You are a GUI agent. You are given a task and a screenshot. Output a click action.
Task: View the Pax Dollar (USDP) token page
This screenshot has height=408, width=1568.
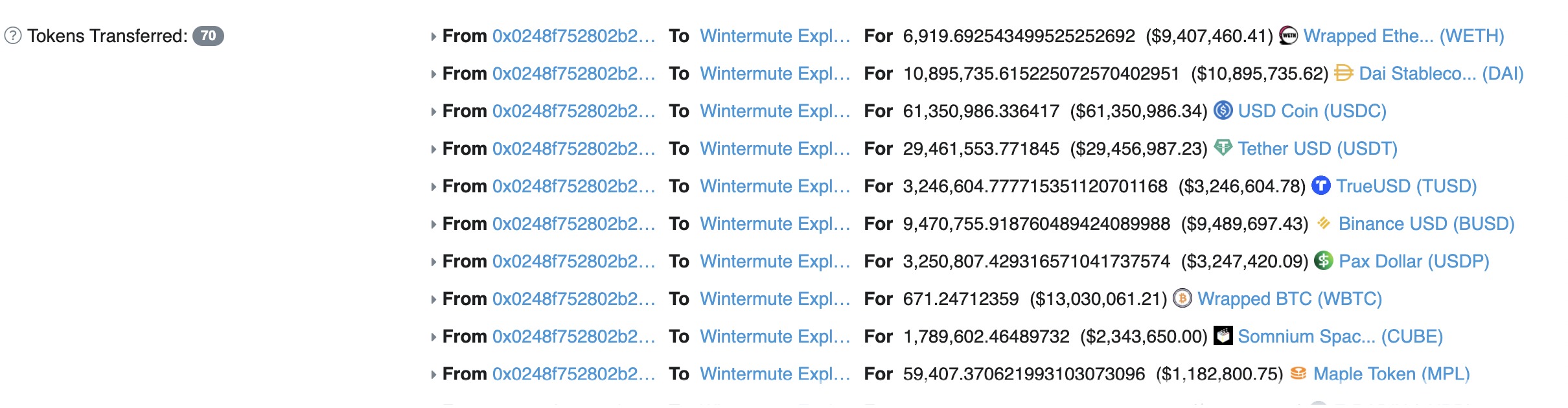(1413, 261)
